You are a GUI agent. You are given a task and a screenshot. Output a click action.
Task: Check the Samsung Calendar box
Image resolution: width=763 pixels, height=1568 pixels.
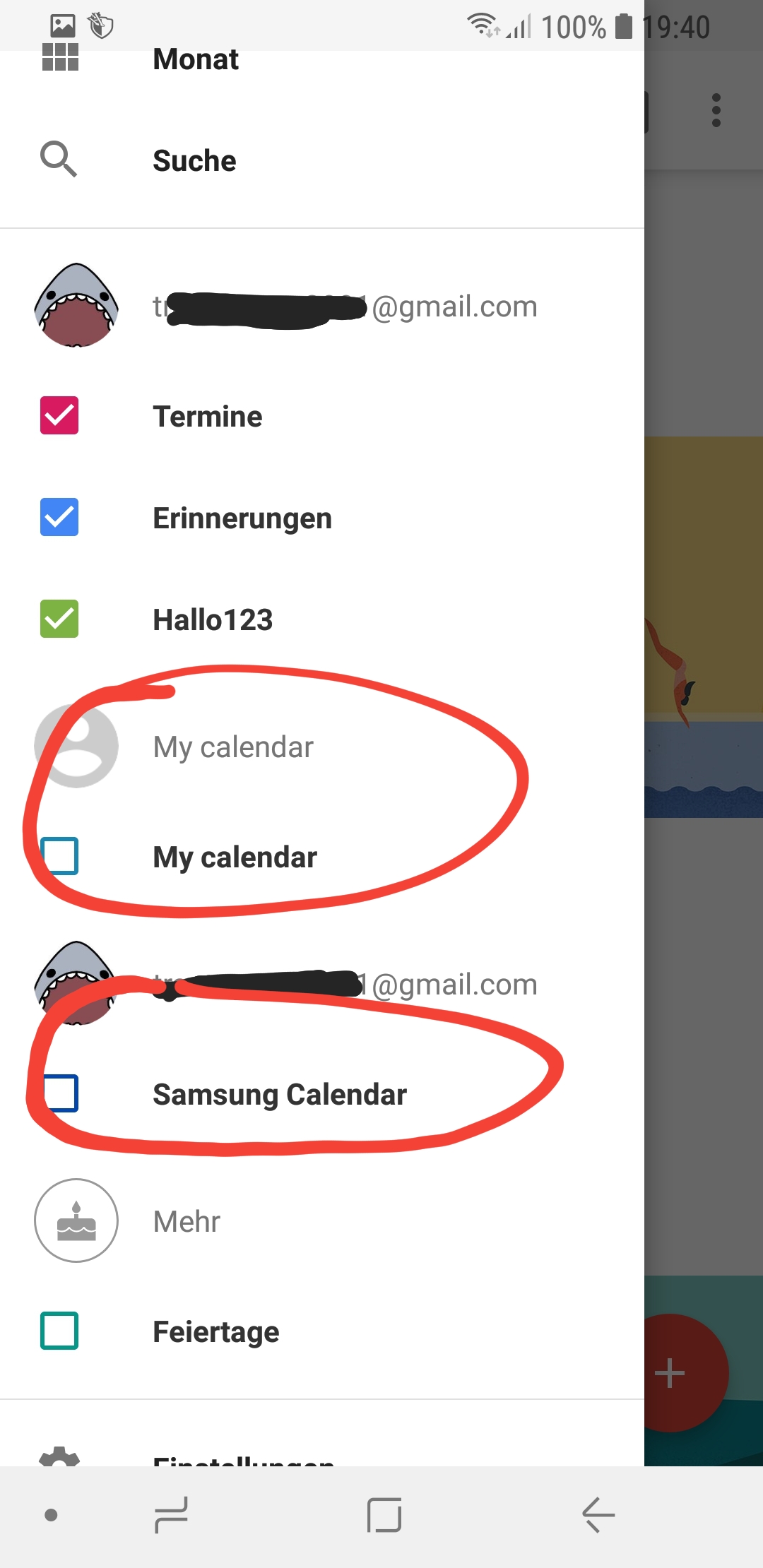[x=61, y=1093]
